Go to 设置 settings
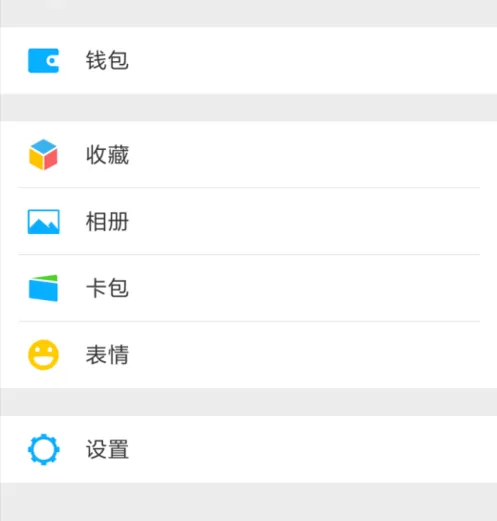 (x=248, y=449)
